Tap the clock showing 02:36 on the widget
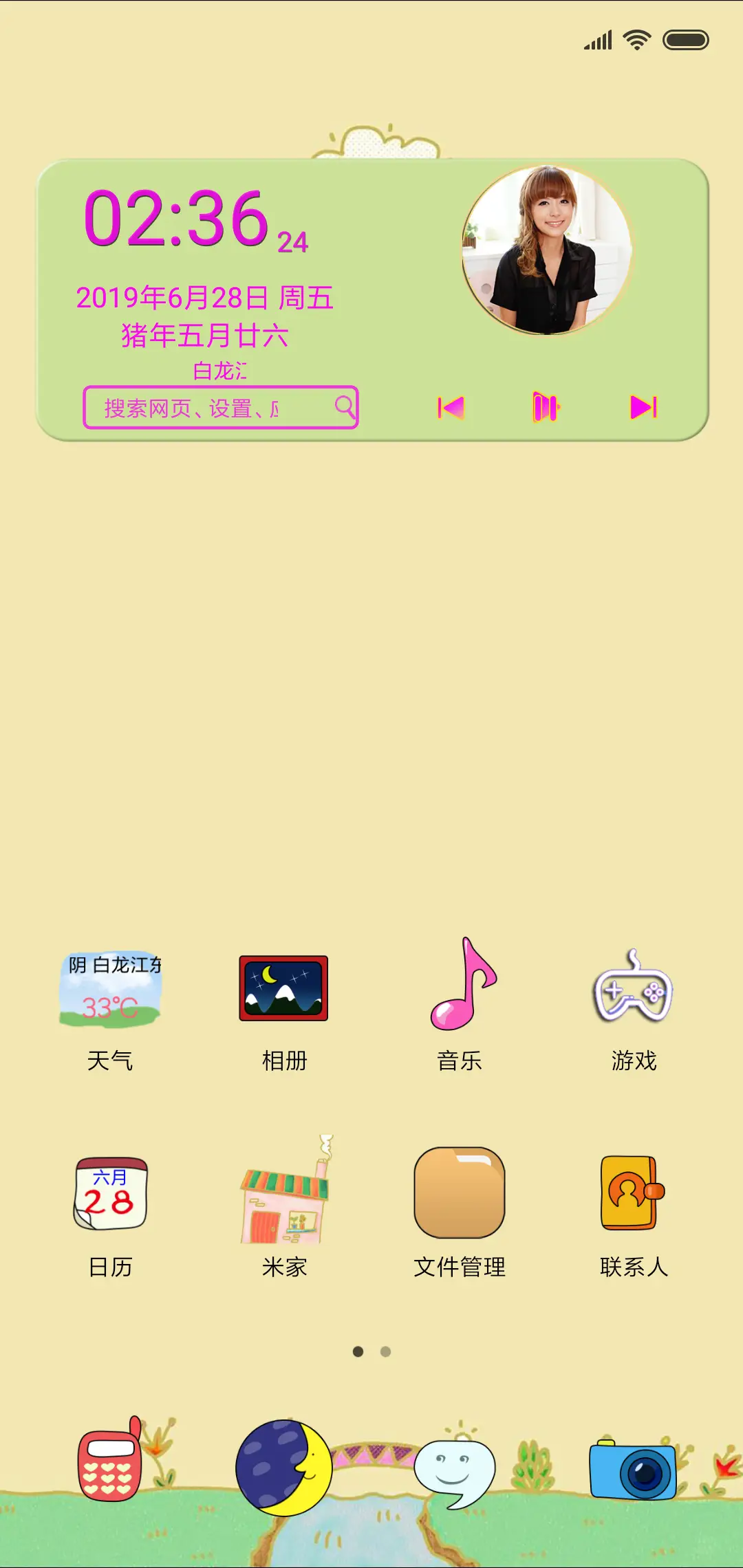This screenshot has width=743, height=1568. [175, 220]
